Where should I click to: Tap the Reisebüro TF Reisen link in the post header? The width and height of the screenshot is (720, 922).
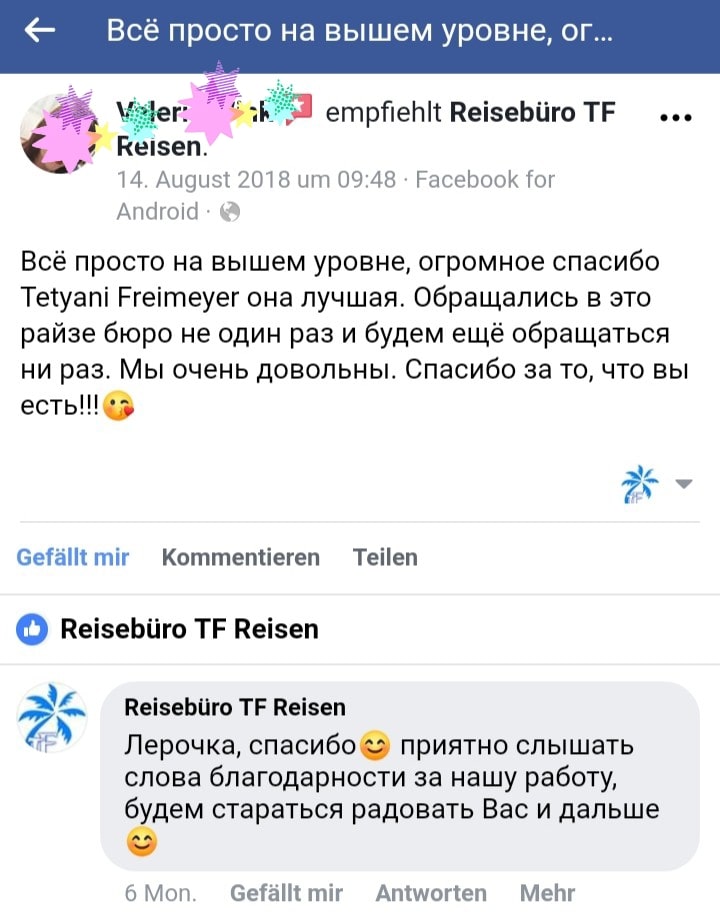[x=532, y=112]
